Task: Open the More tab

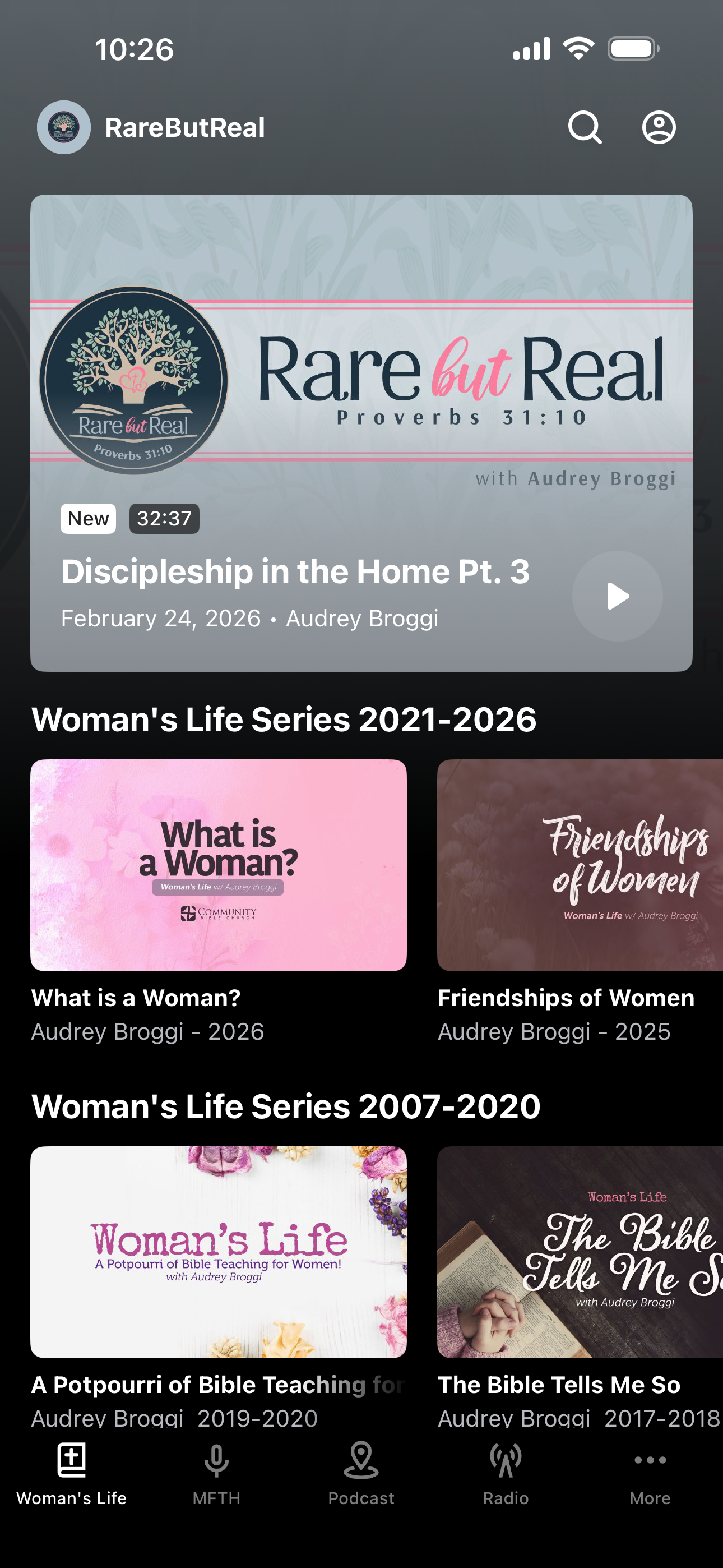Action: [650, 1473]
